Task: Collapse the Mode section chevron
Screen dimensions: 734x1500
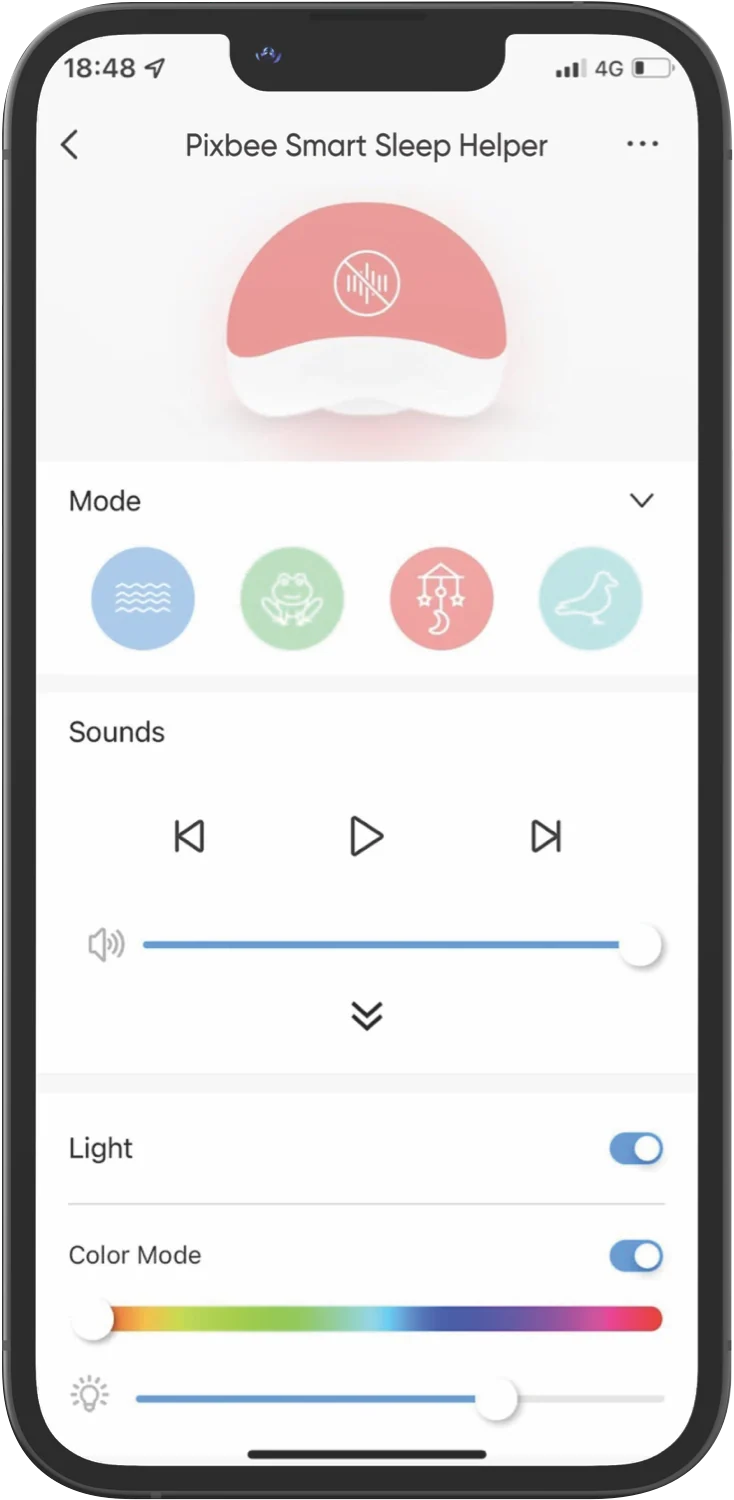Action: pyautogui.click(x=641, y=500)
